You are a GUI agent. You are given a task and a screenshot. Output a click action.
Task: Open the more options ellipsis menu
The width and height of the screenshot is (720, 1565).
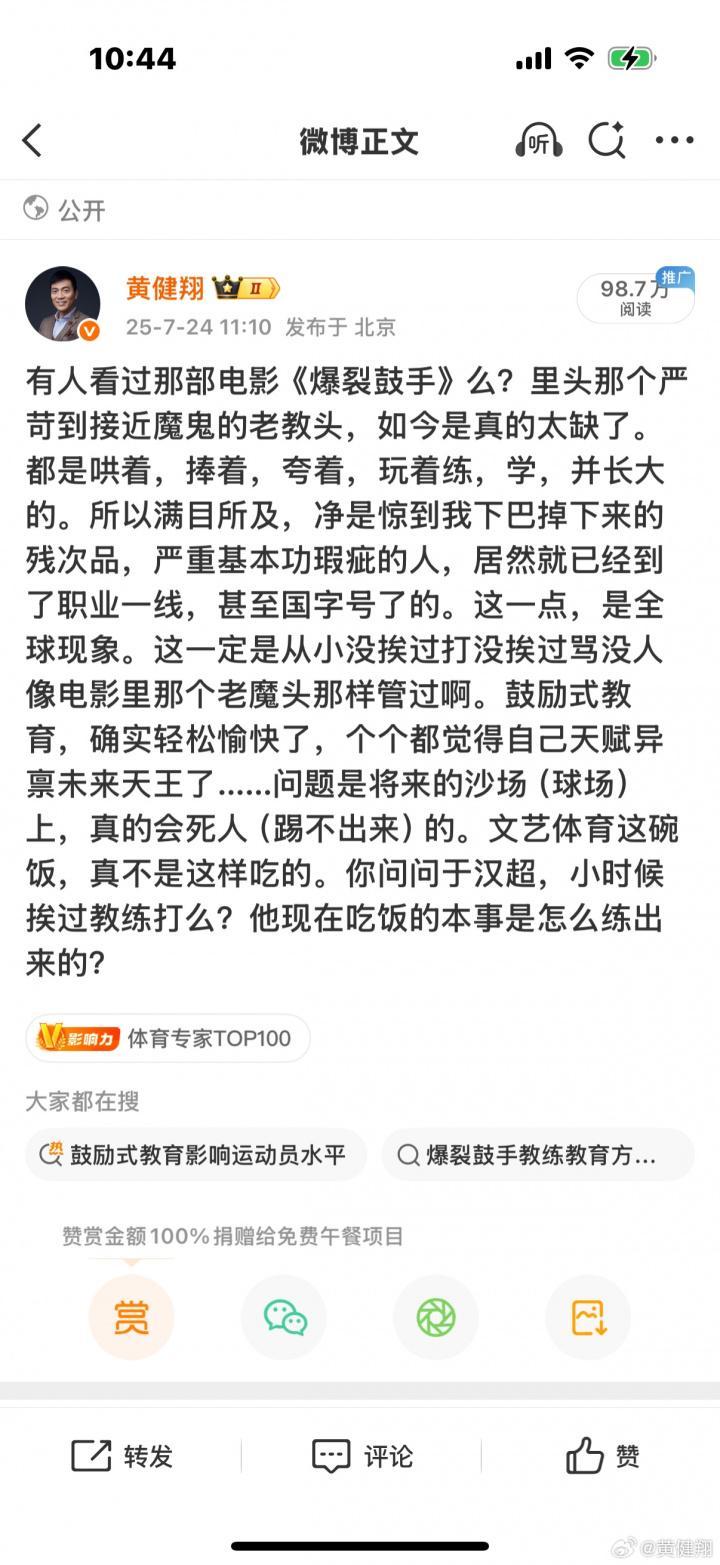click(673, 140)
